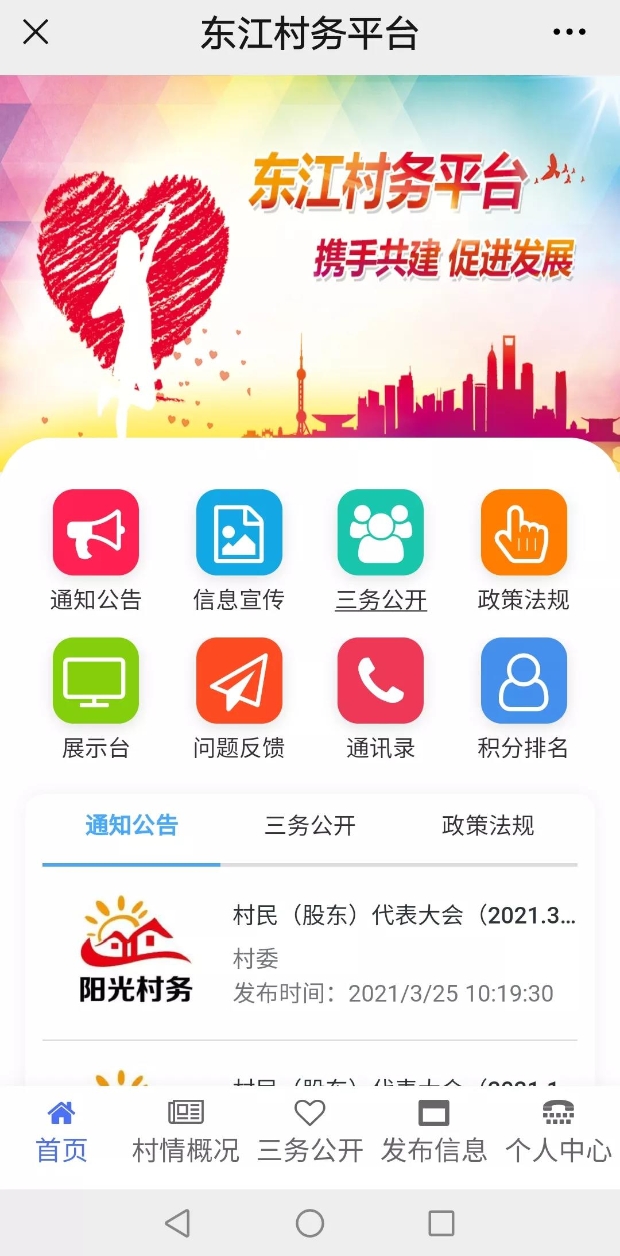Open 三务公开 from the bottom navigation
This screenshot has width=620, height=1256.
(310, 1133)
